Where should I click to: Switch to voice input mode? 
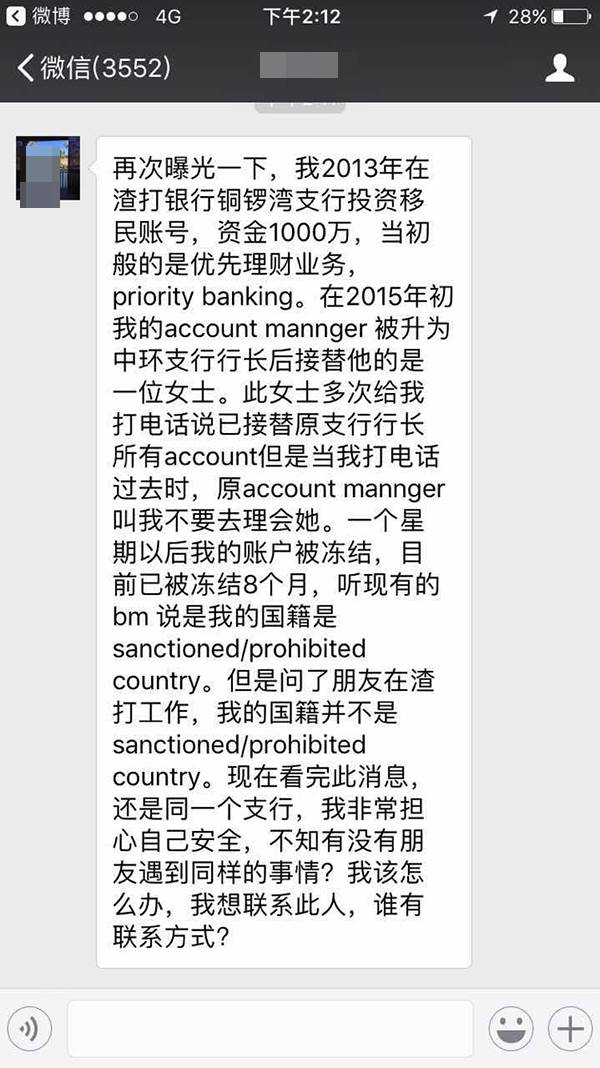coord(30,1028)
